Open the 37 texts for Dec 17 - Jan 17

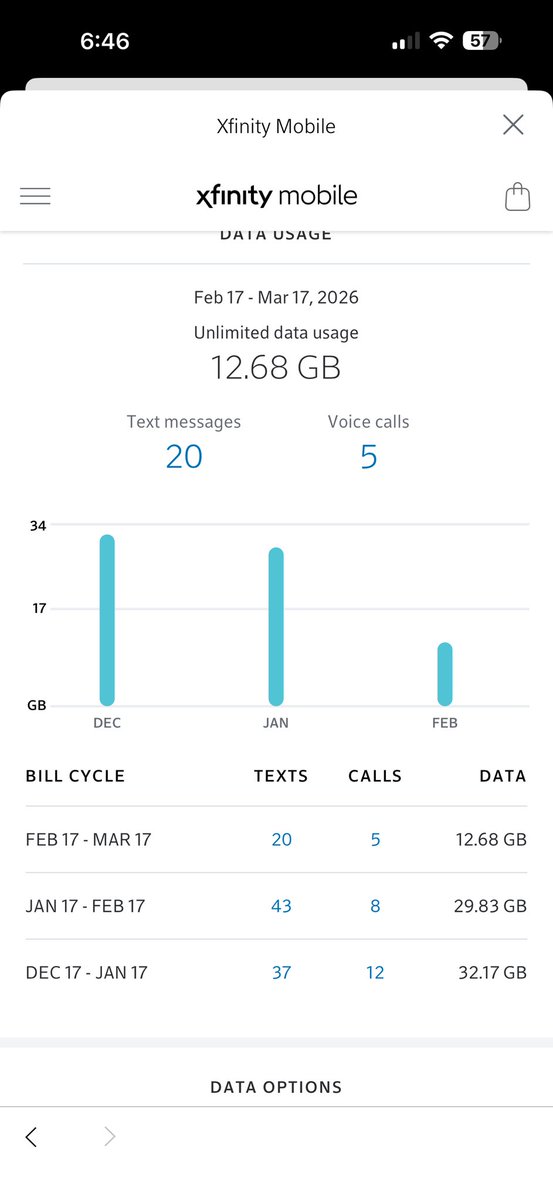pyautogui.click(x=282, y=972)
